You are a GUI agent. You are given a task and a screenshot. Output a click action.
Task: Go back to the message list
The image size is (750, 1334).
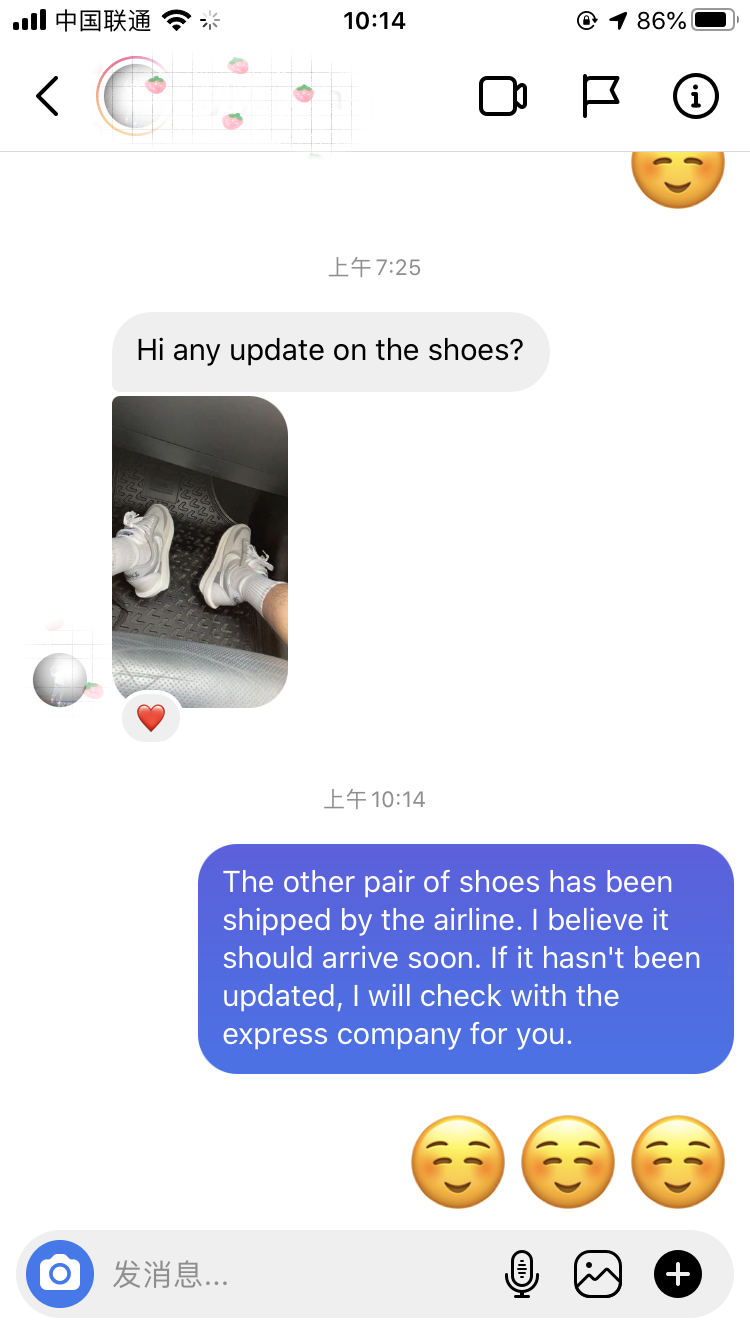click(47, 96)
